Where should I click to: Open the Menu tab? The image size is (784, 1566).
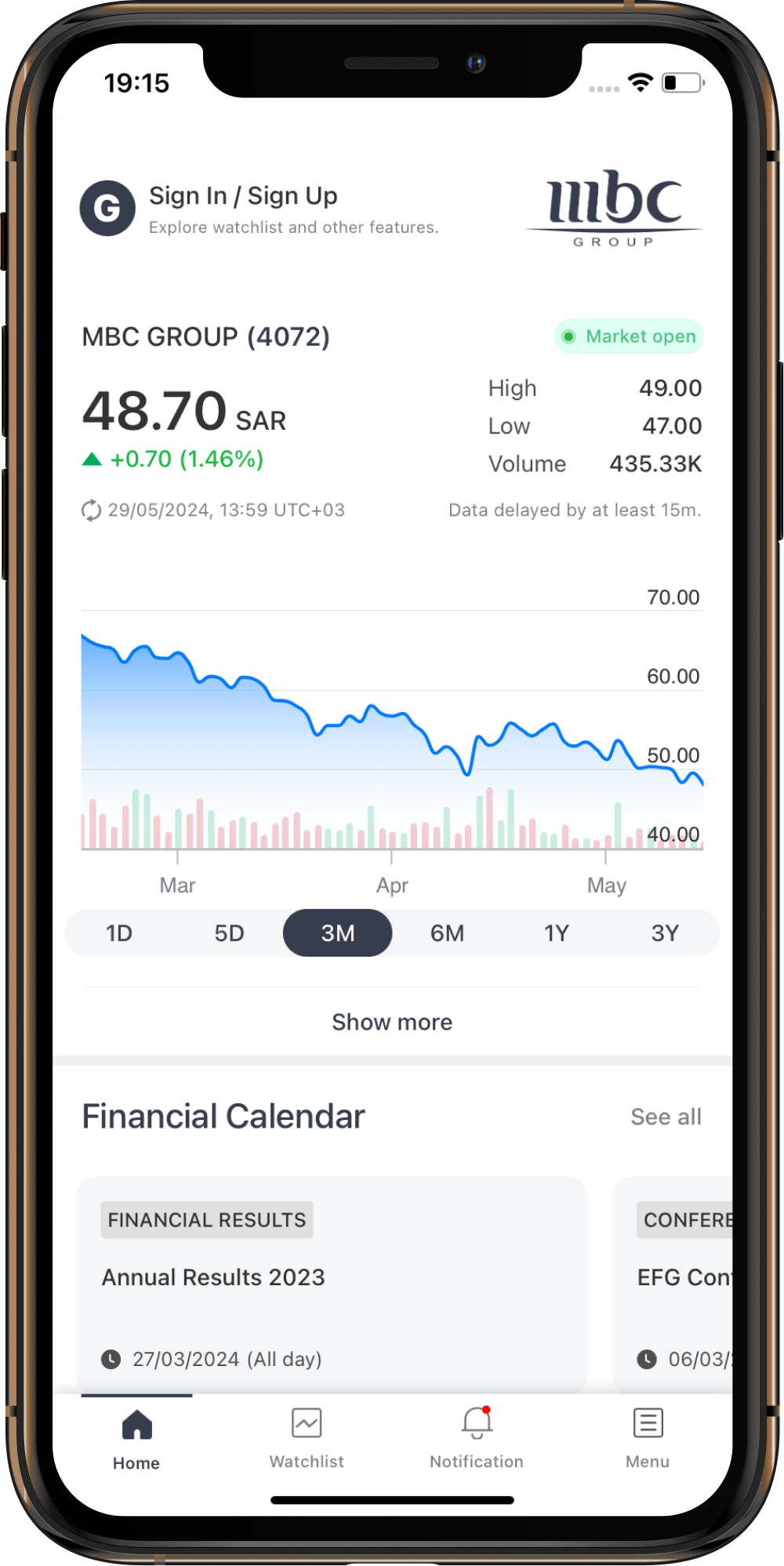tap(648, 1439)
